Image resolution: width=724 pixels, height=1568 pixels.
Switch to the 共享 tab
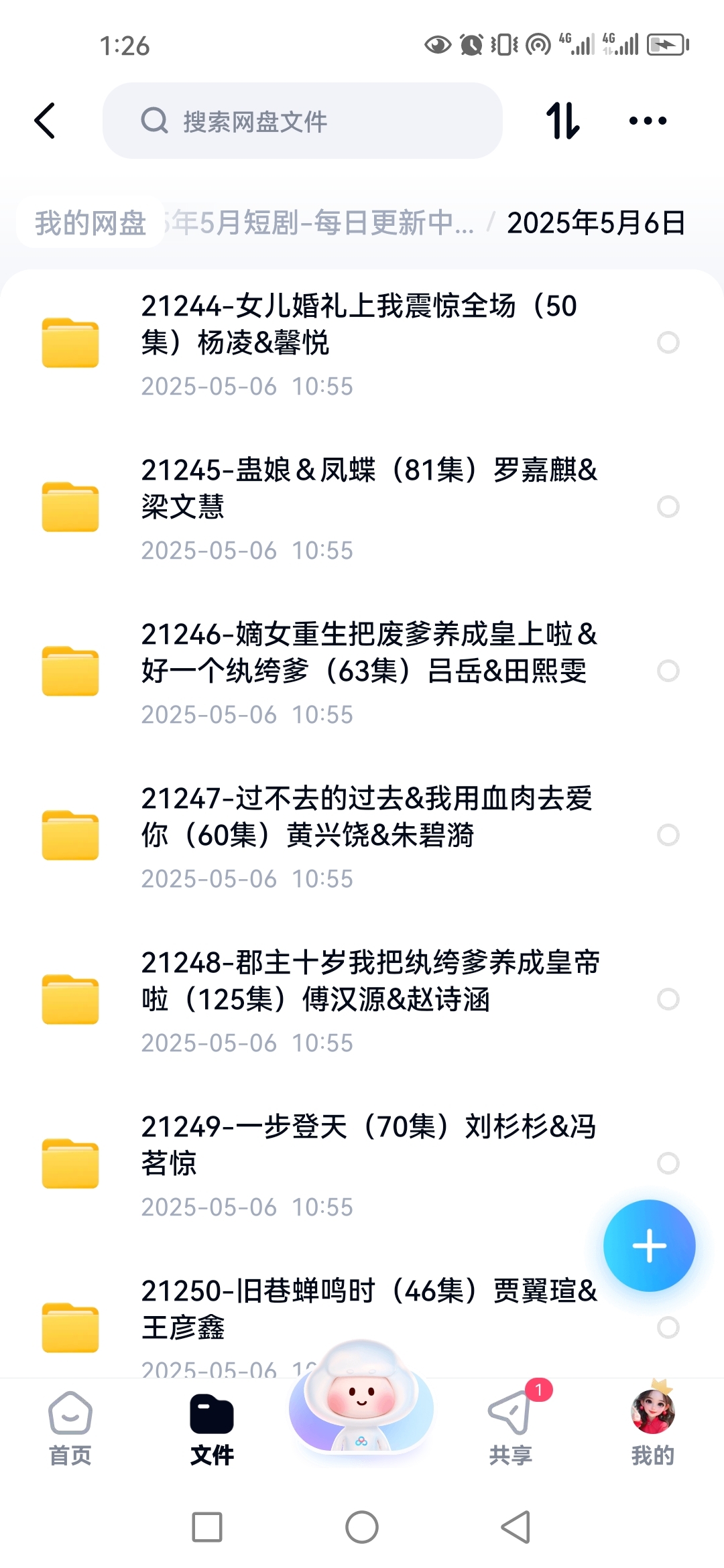coord(511,1429)
